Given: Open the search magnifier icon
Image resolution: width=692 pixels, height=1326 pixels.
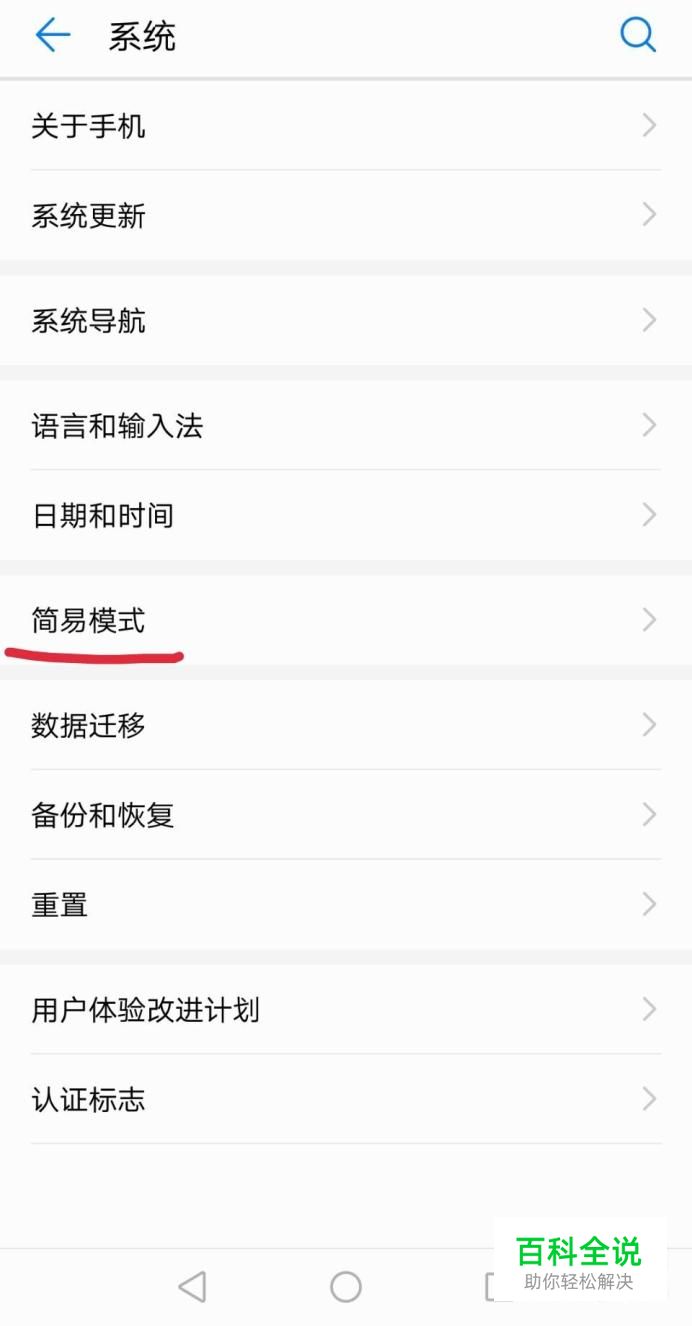Looking at the screenshot, I should (638, 36).
